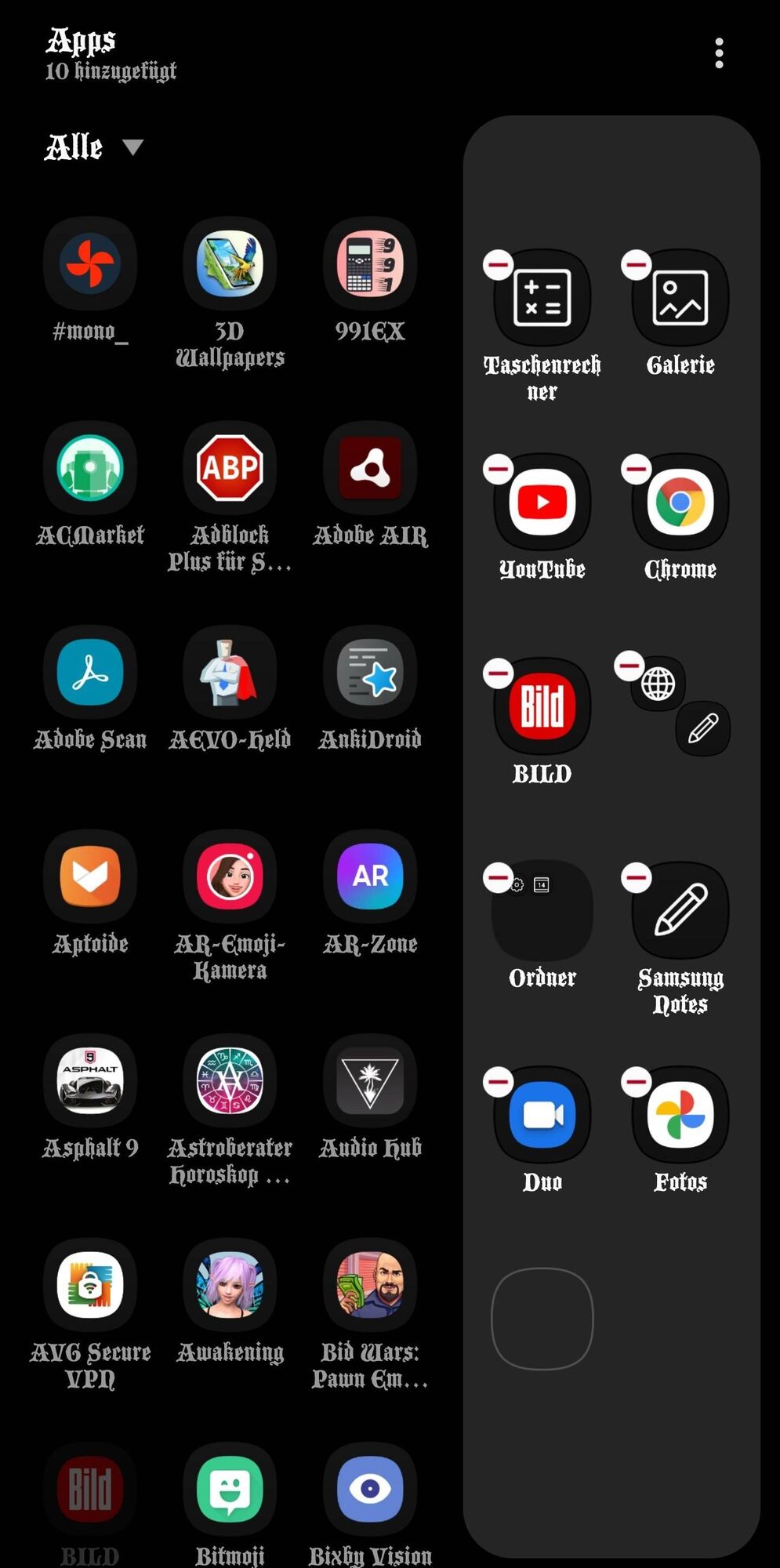780x1568 pixels.
Task: Remove Chrome from the panel
Action: [x=637, y=469]
